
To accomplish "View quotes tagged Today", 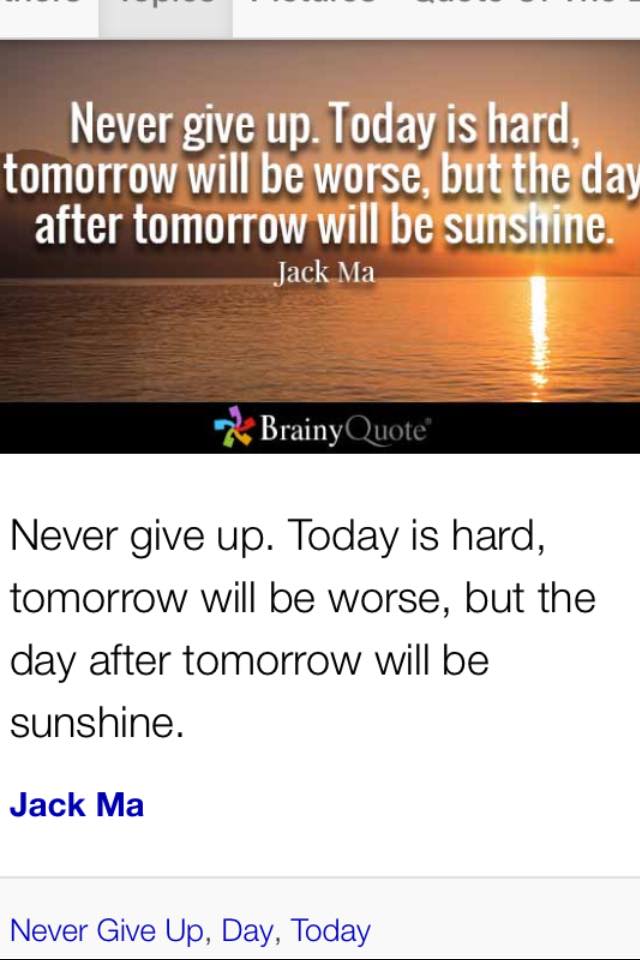I will click(x=331, y=931).
